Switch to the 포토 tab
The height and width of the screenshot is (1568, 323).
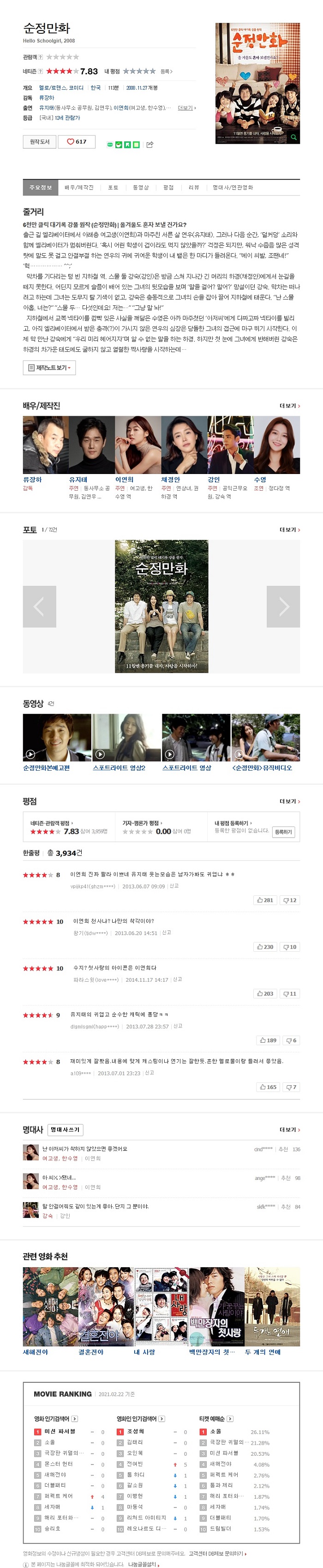113,188
